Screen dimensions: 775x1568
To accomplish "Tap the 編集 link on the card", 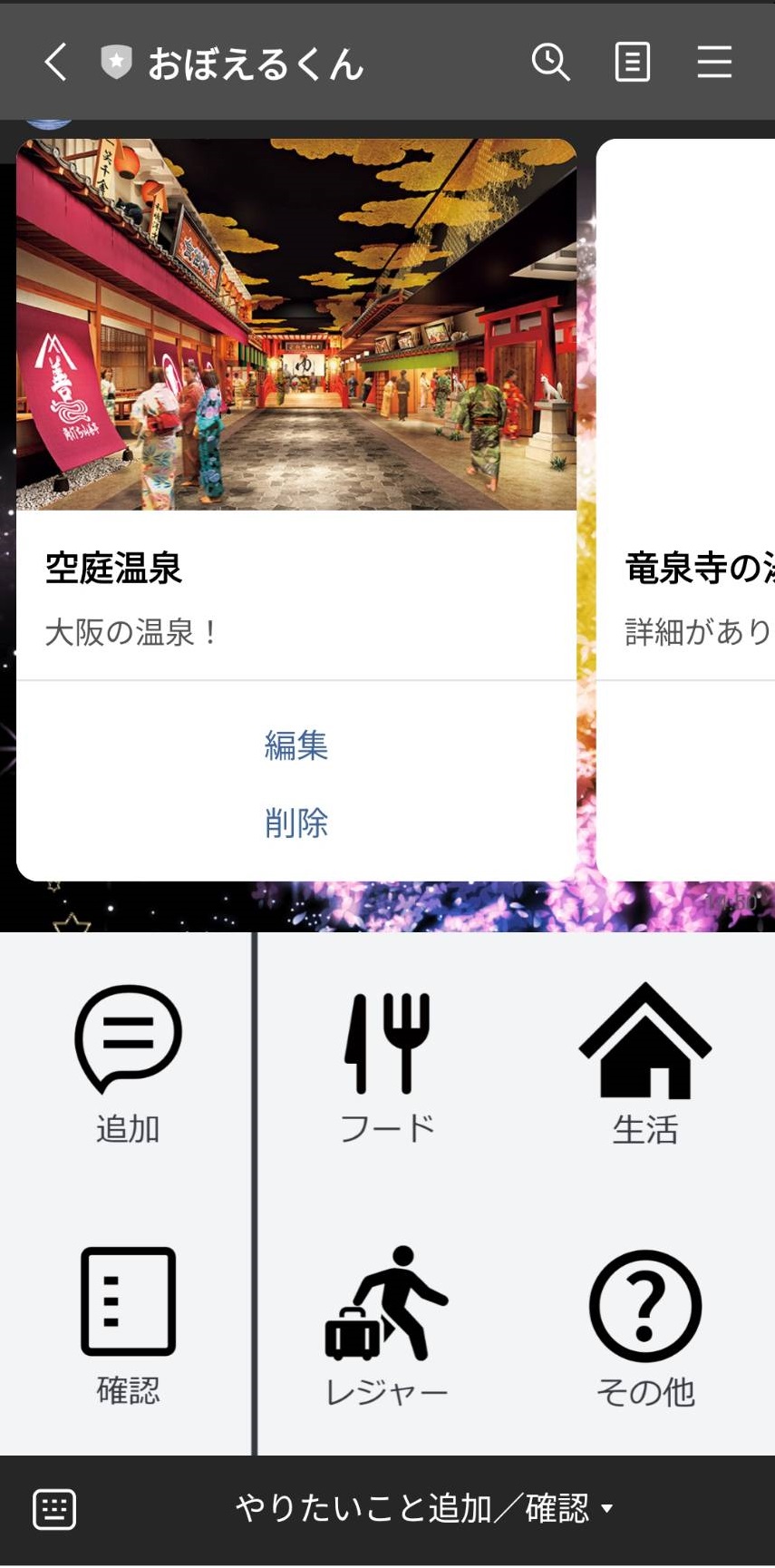I will tap(296, 745).
